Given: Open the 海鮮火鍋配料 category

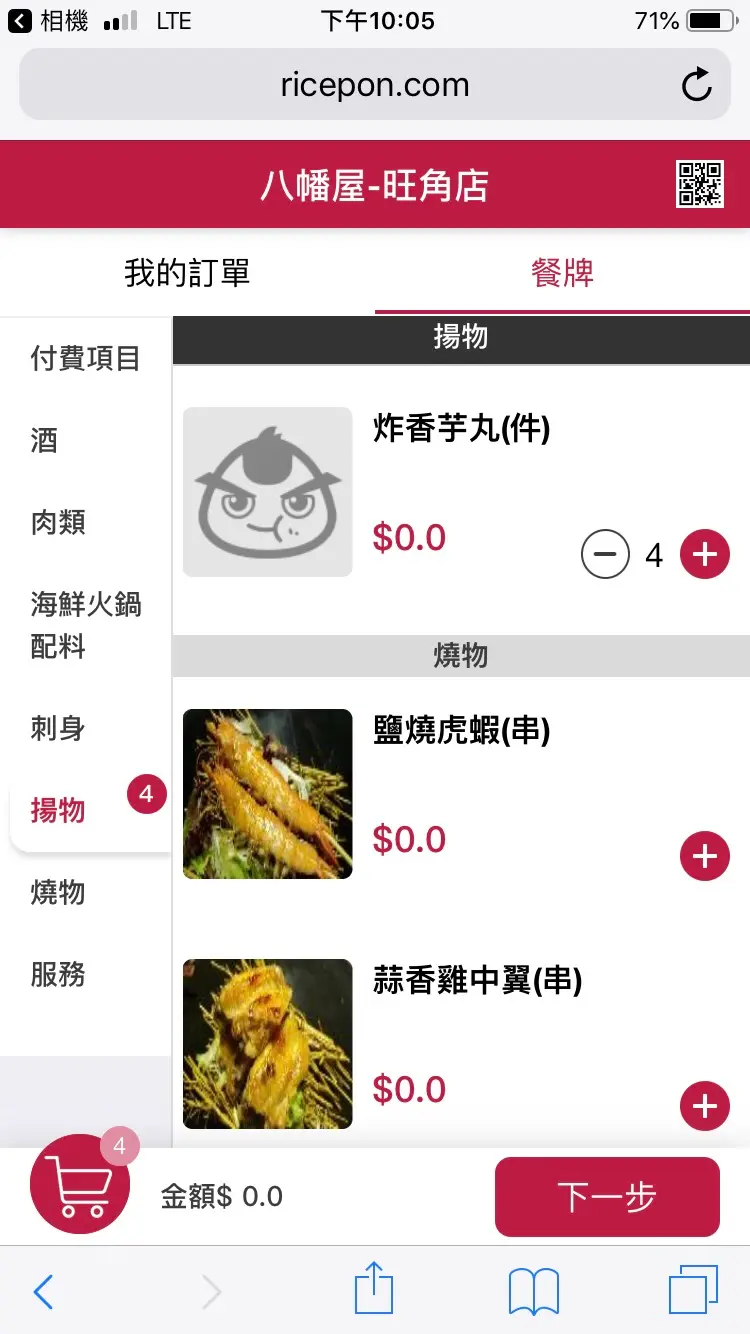Looking at the screenshot, I should (x=85, y=625).
